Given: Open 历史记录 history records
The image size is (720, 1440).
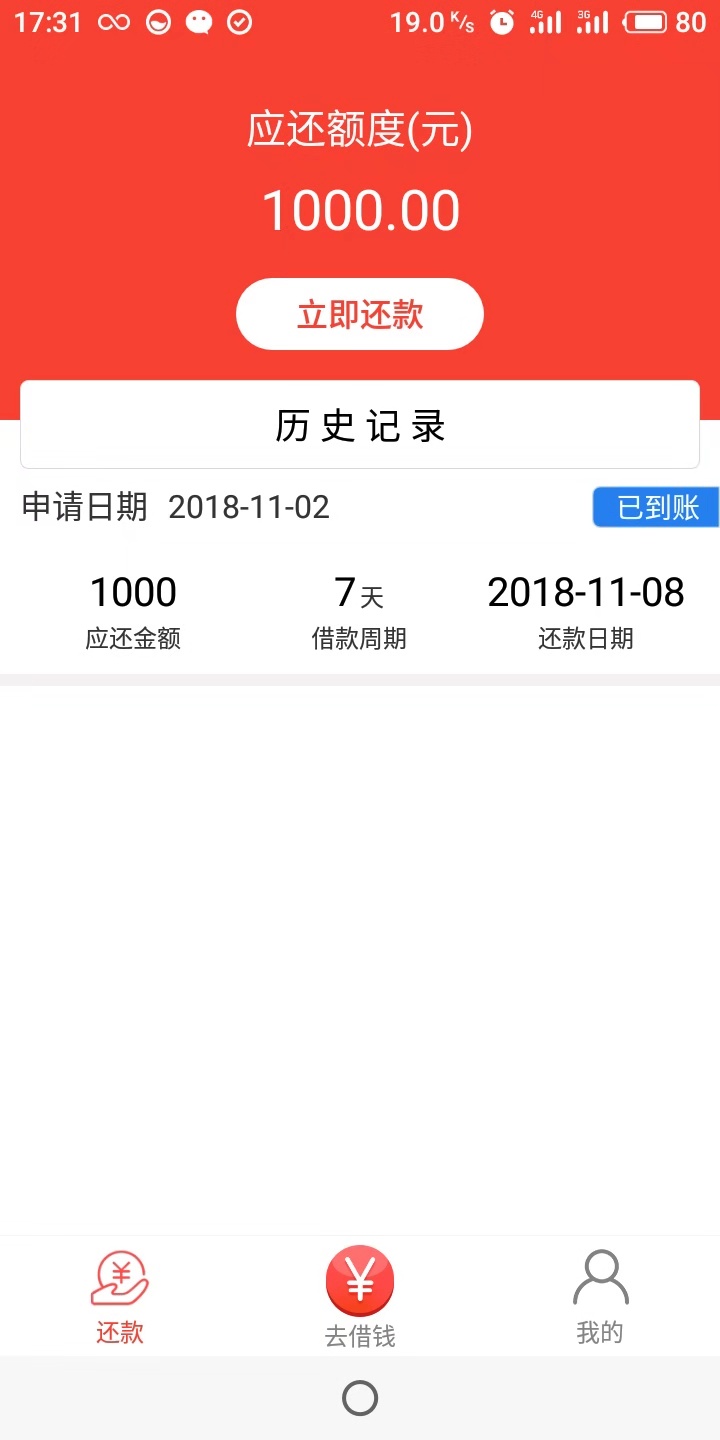Looking at the screenshot, I should [x=360, y=425].
